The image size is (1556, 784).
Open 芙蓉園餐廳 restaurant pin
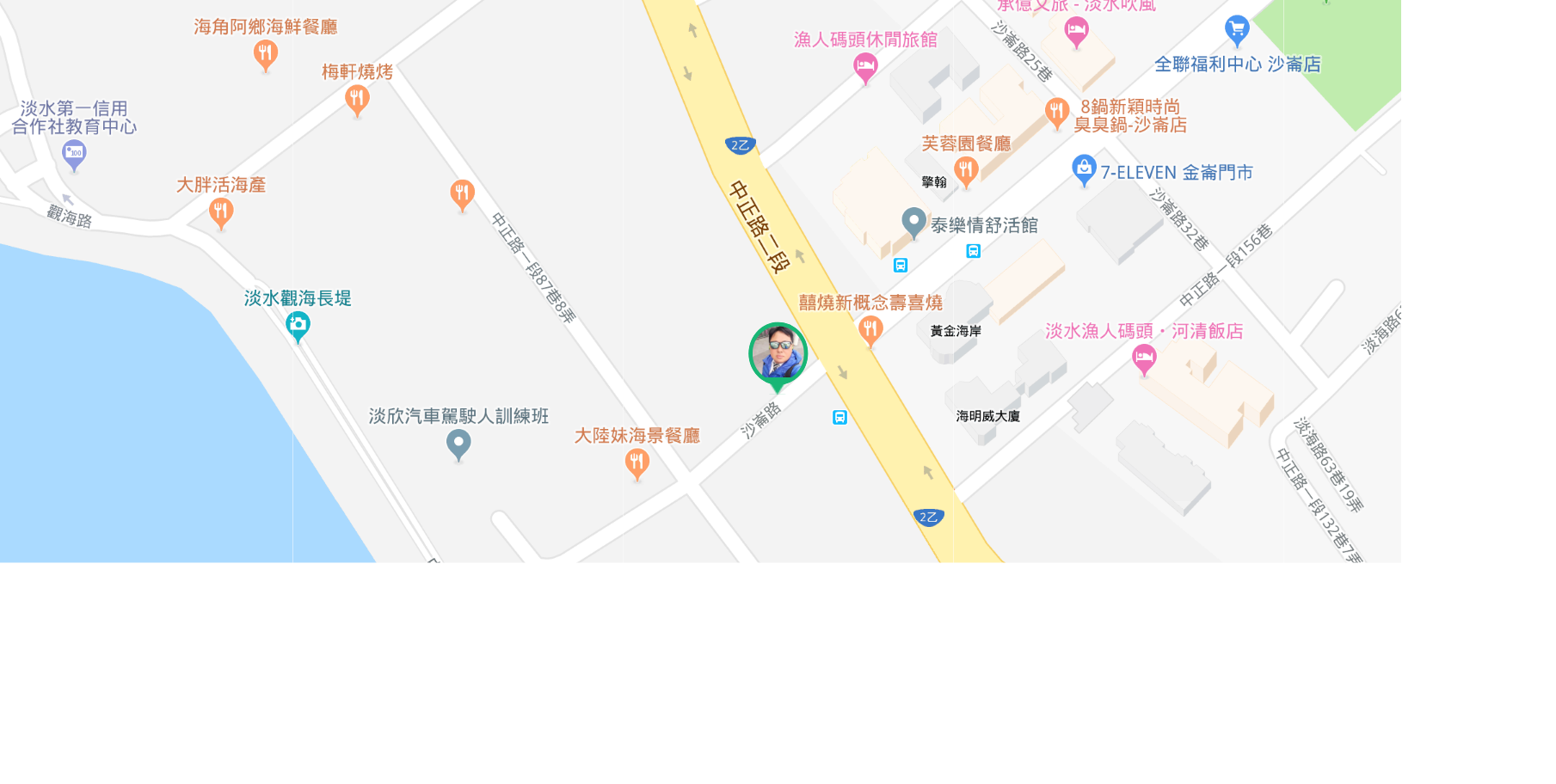click(966, 170)
